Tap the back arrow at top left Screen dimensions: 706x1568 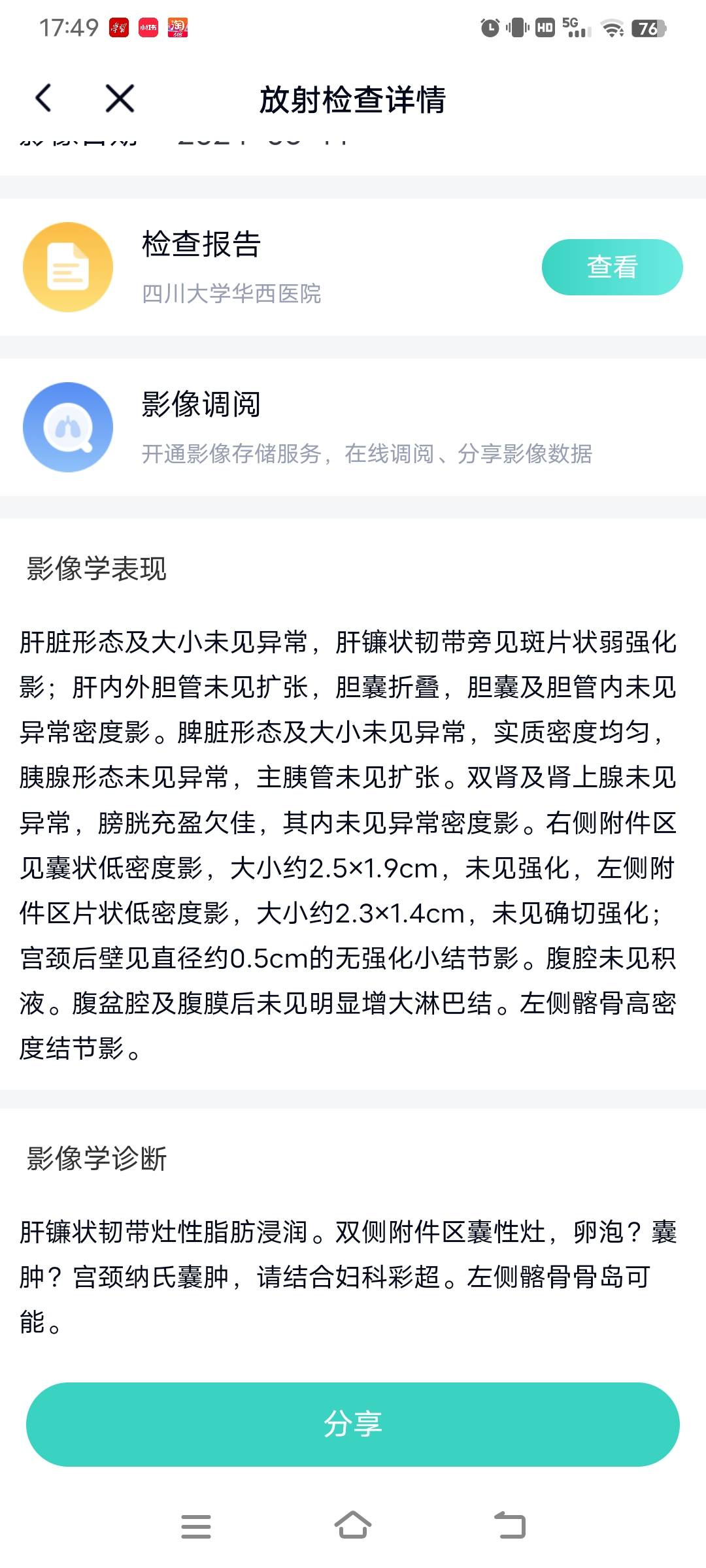(43, 99)
